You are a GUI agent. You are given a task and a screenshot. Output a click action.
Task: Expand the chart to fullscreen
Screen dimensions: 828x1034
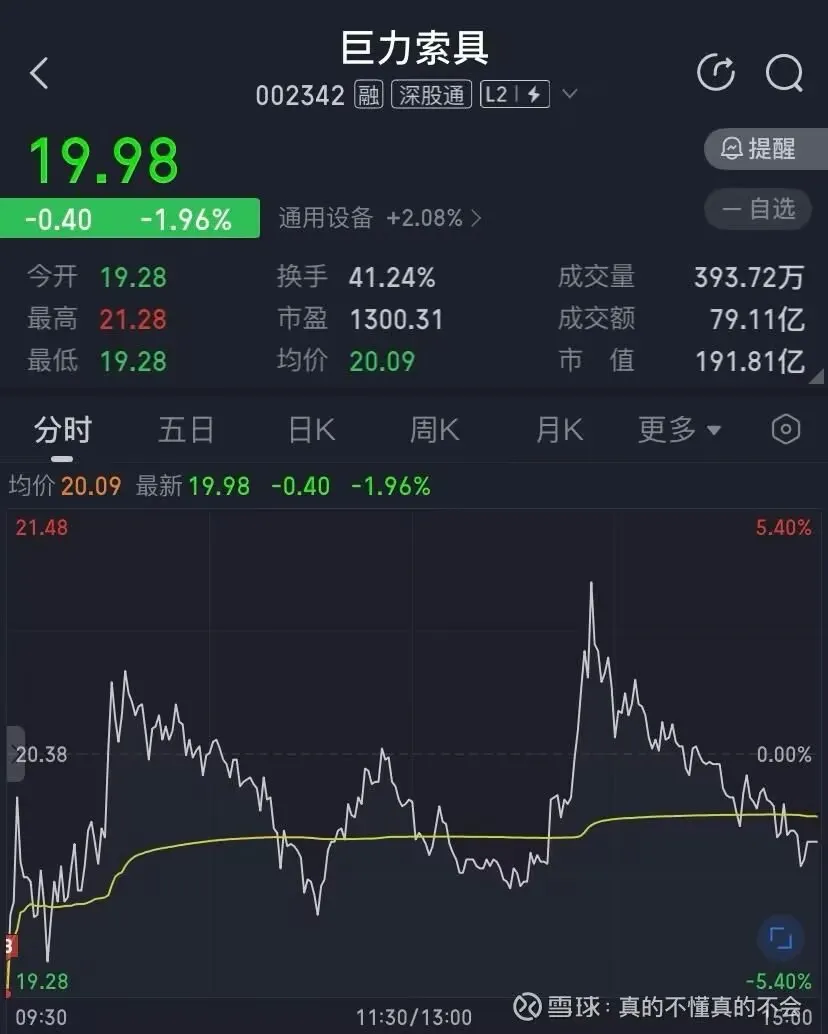[780, 938]
